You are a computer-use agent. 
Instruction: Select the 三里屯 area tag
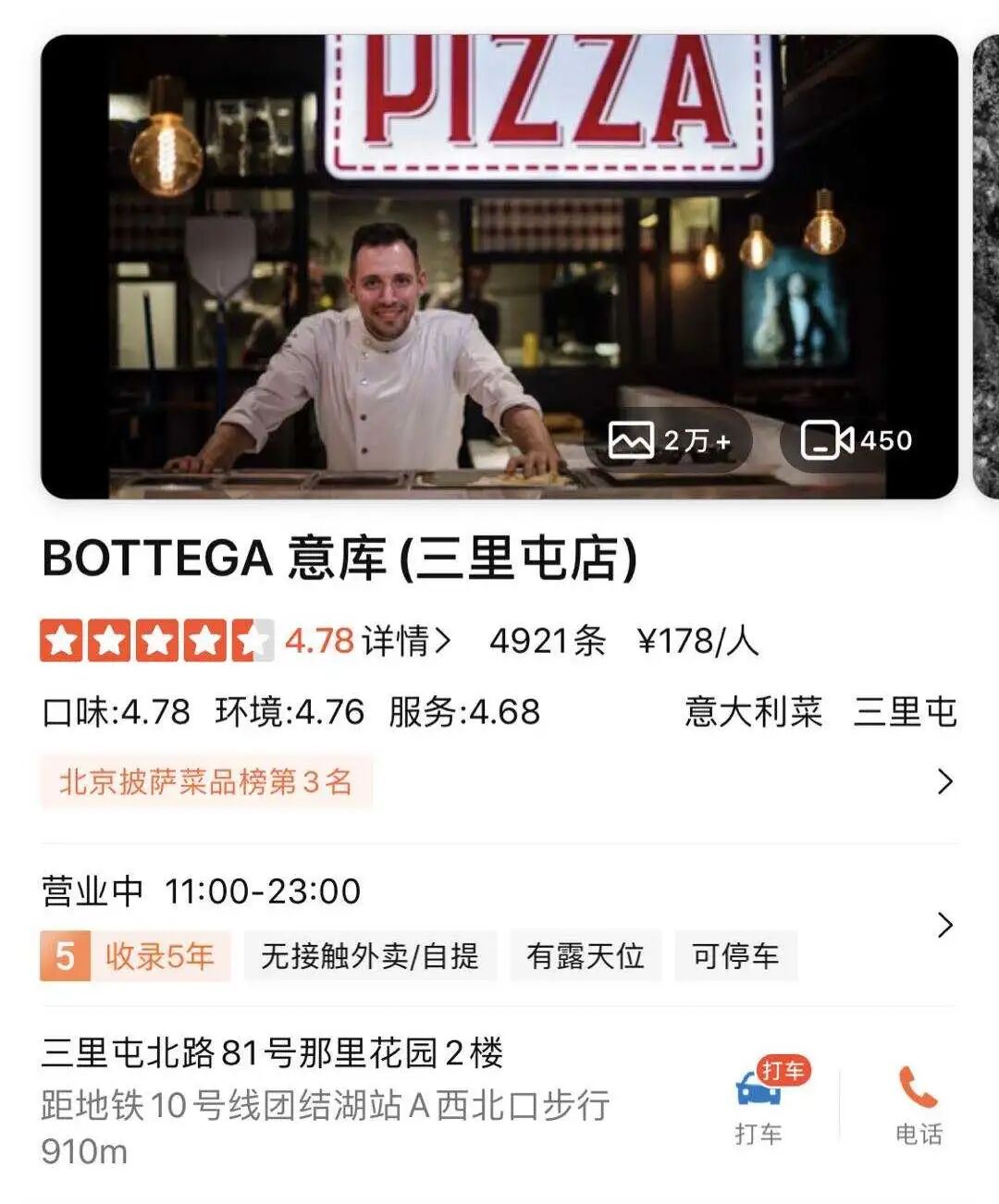click(904, 712)
